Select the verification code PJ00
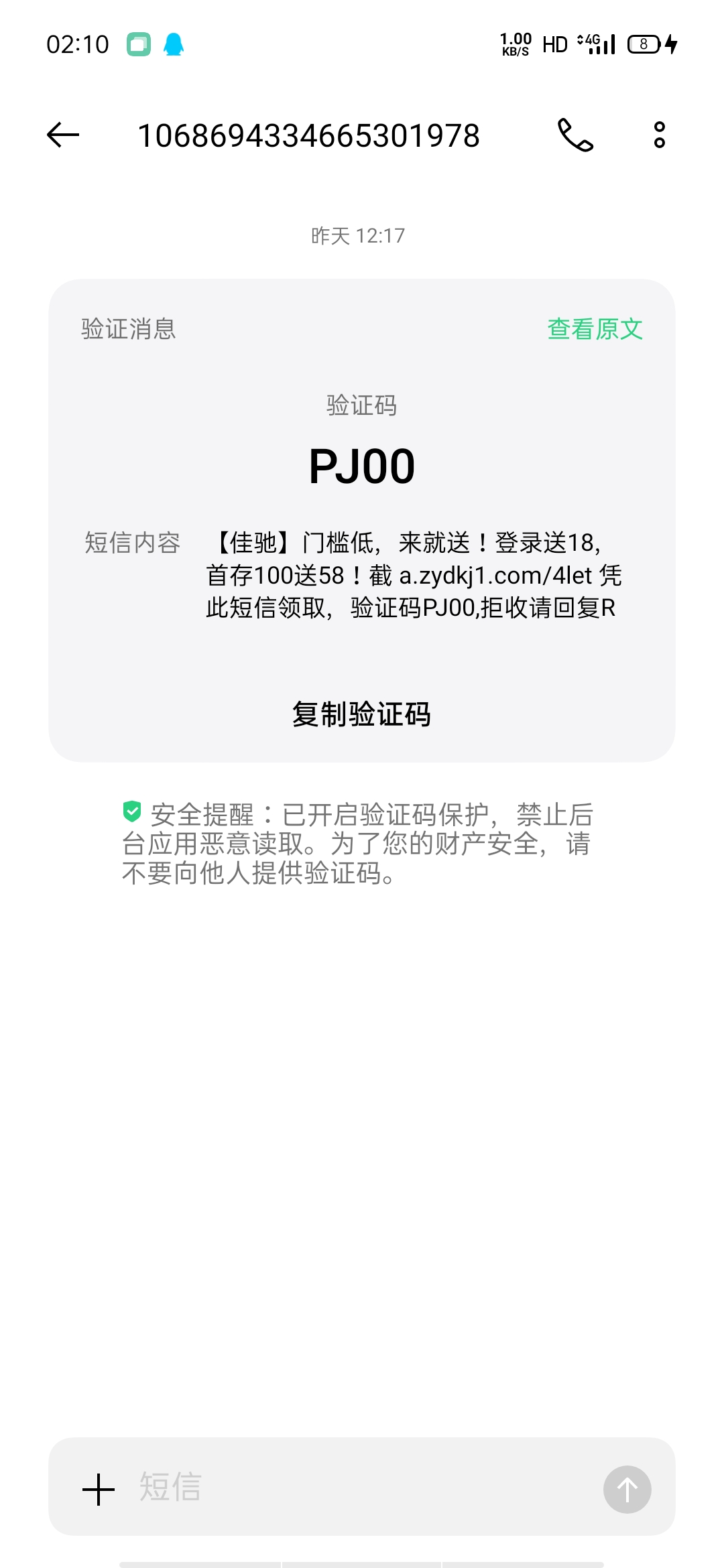Screen dimensions: 724x1568 362,464
